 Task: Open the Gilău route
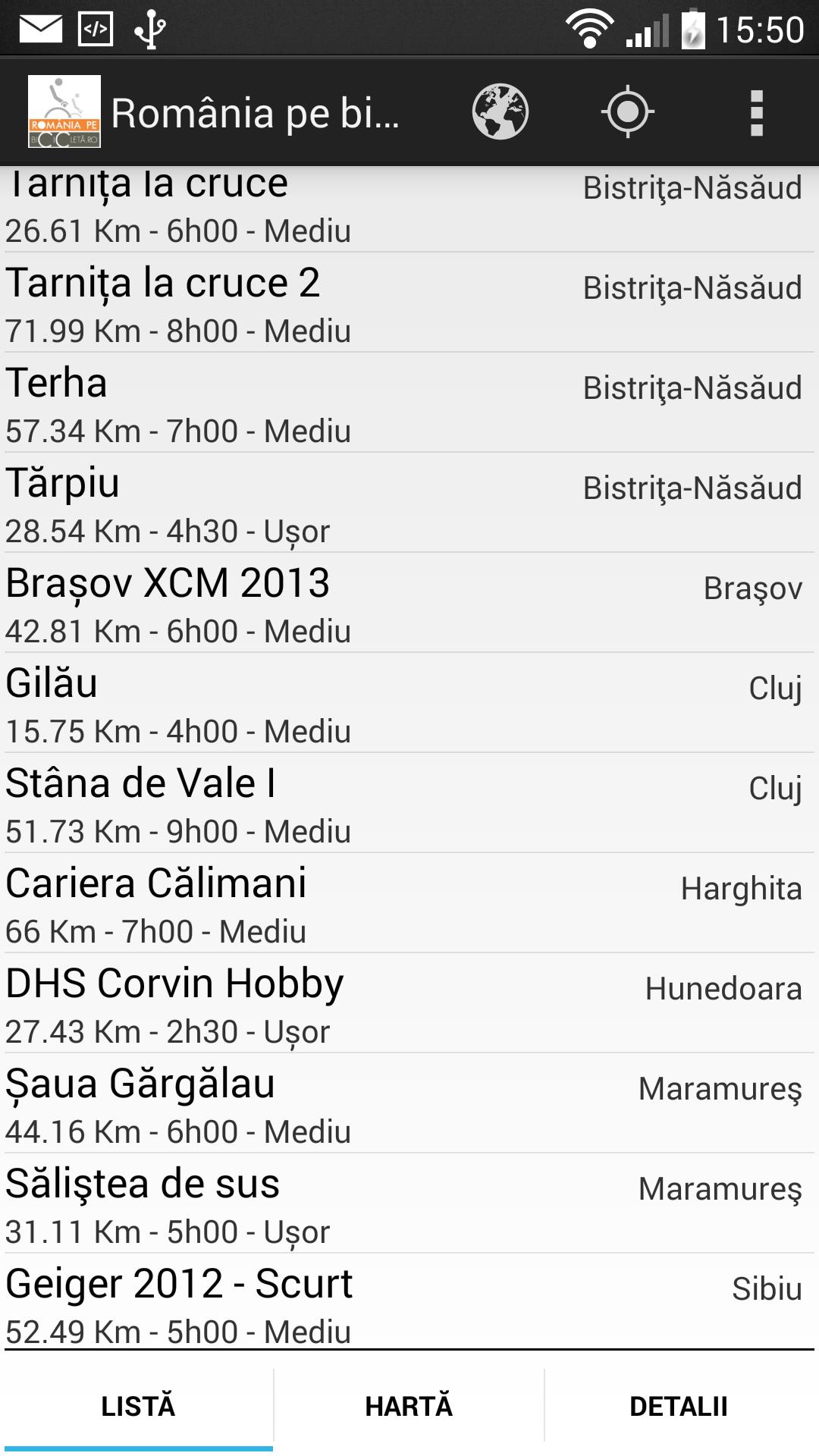[x=409, y=703]
